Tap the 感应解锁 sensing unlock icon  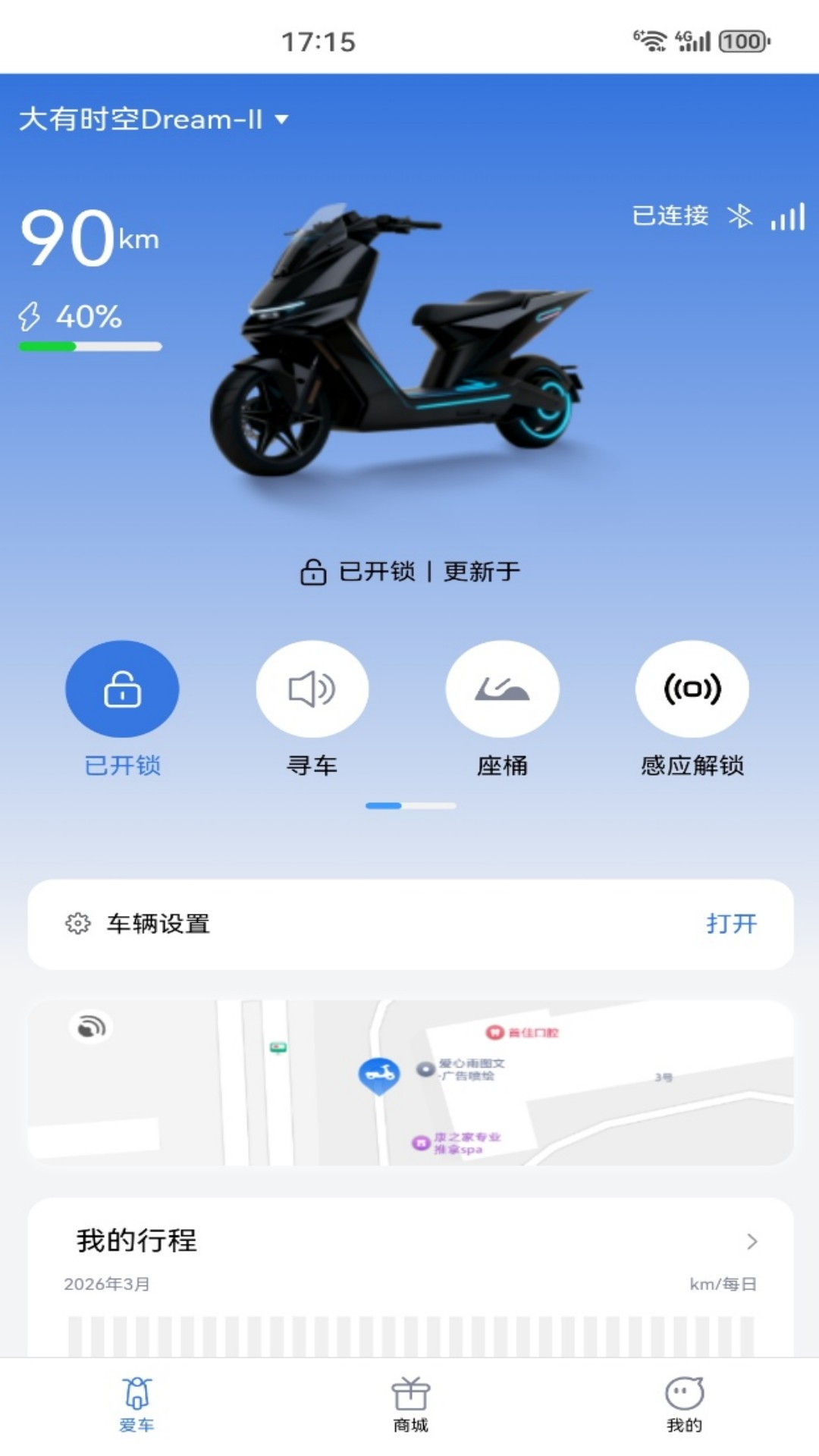click(x=692, y=689)
